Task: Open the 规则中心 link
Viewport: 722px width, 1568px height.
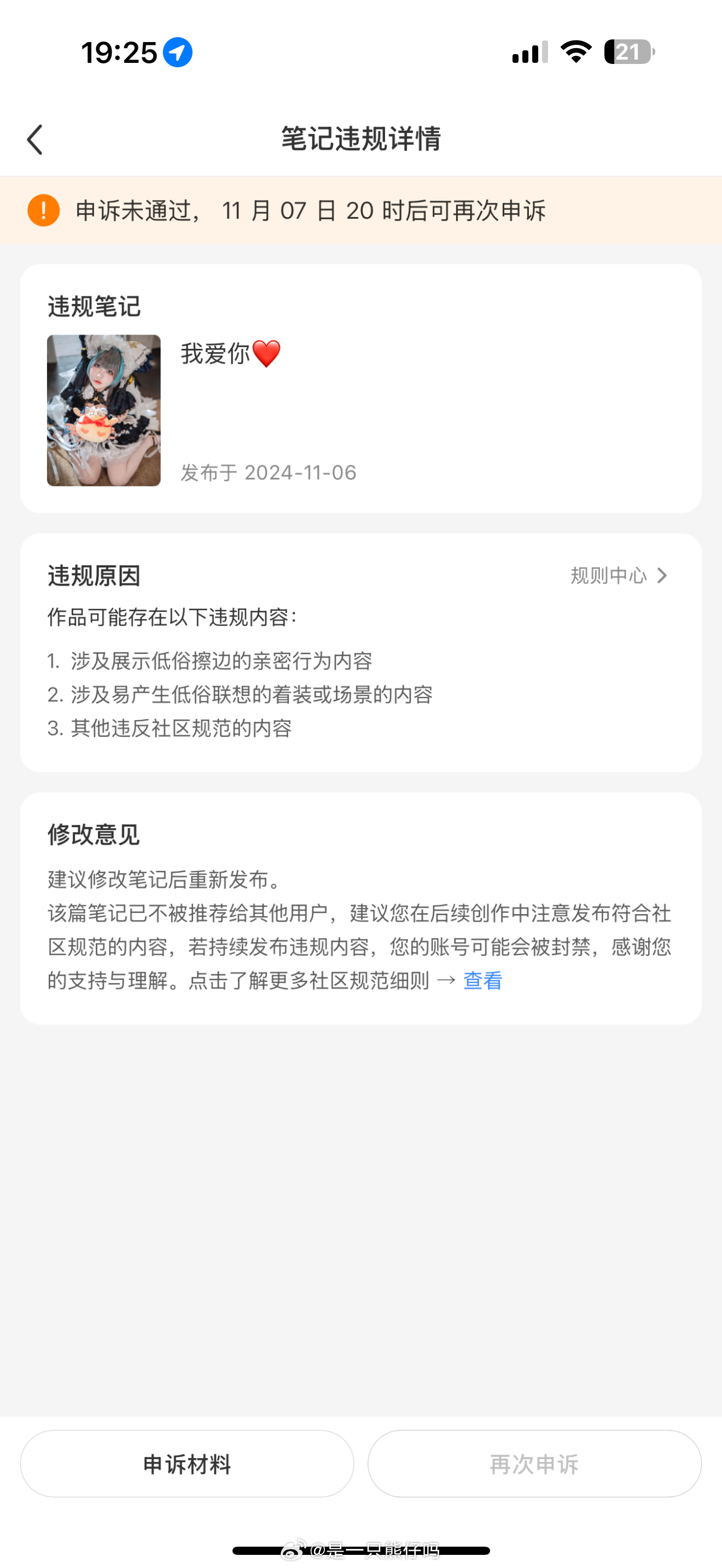Action: click(619, 575)
